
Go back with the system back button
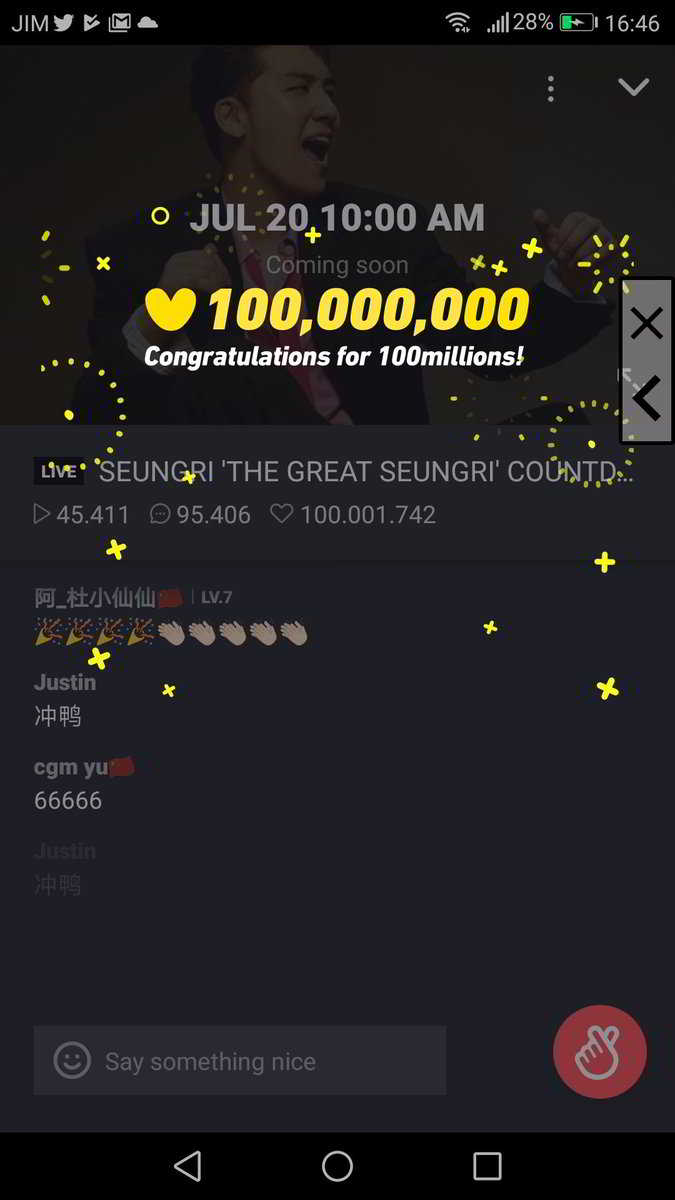tap(187, 1166)
